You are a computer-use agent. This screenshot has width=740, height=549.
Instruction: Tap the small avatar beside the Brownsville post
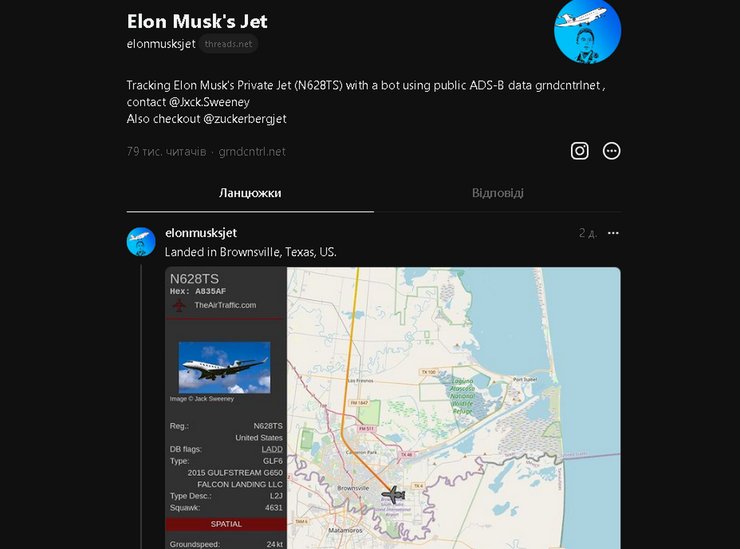(x=141, y=241)
